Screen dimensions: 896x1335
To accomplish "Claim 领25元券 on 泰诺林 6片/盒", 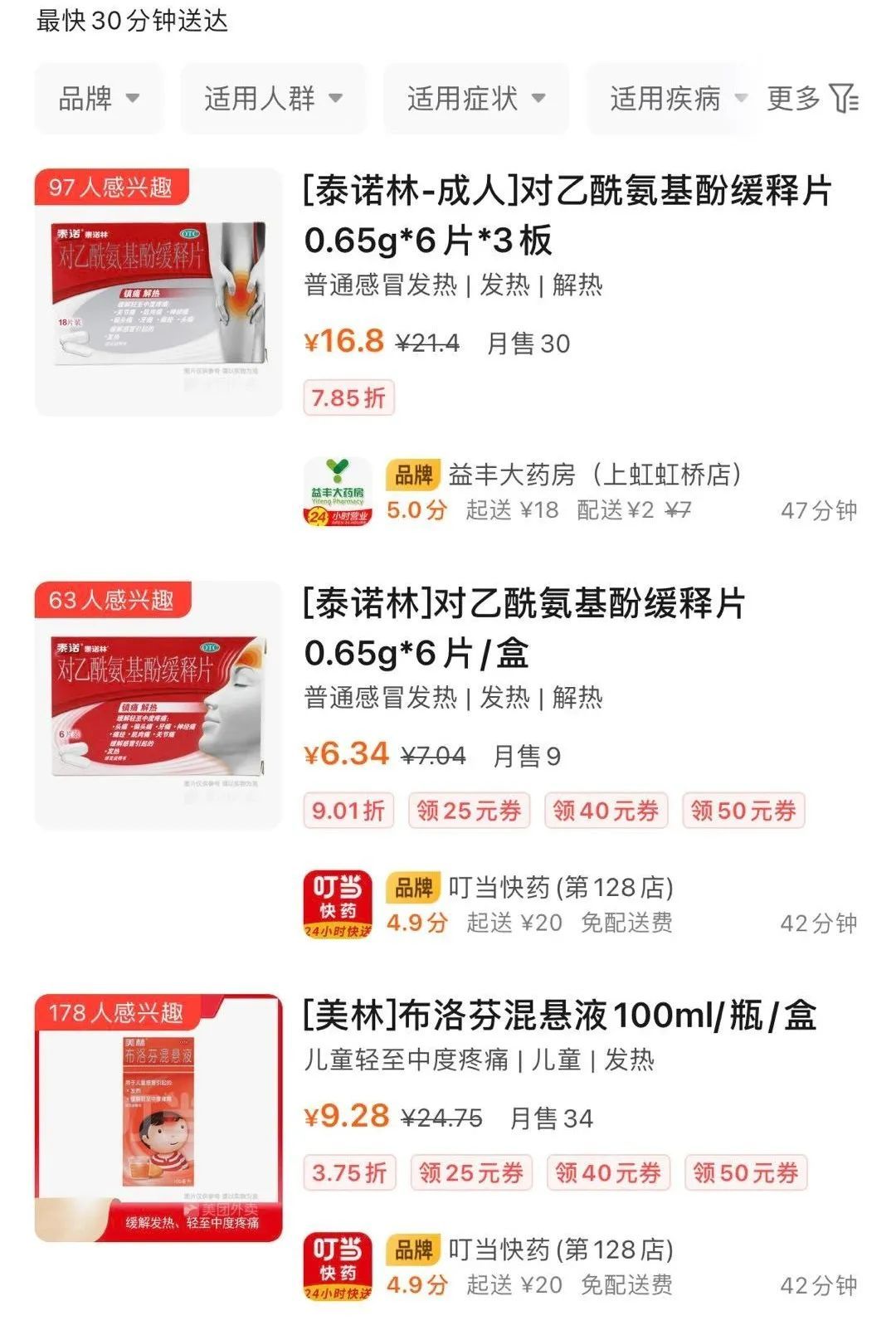I will tap(469, 811).
